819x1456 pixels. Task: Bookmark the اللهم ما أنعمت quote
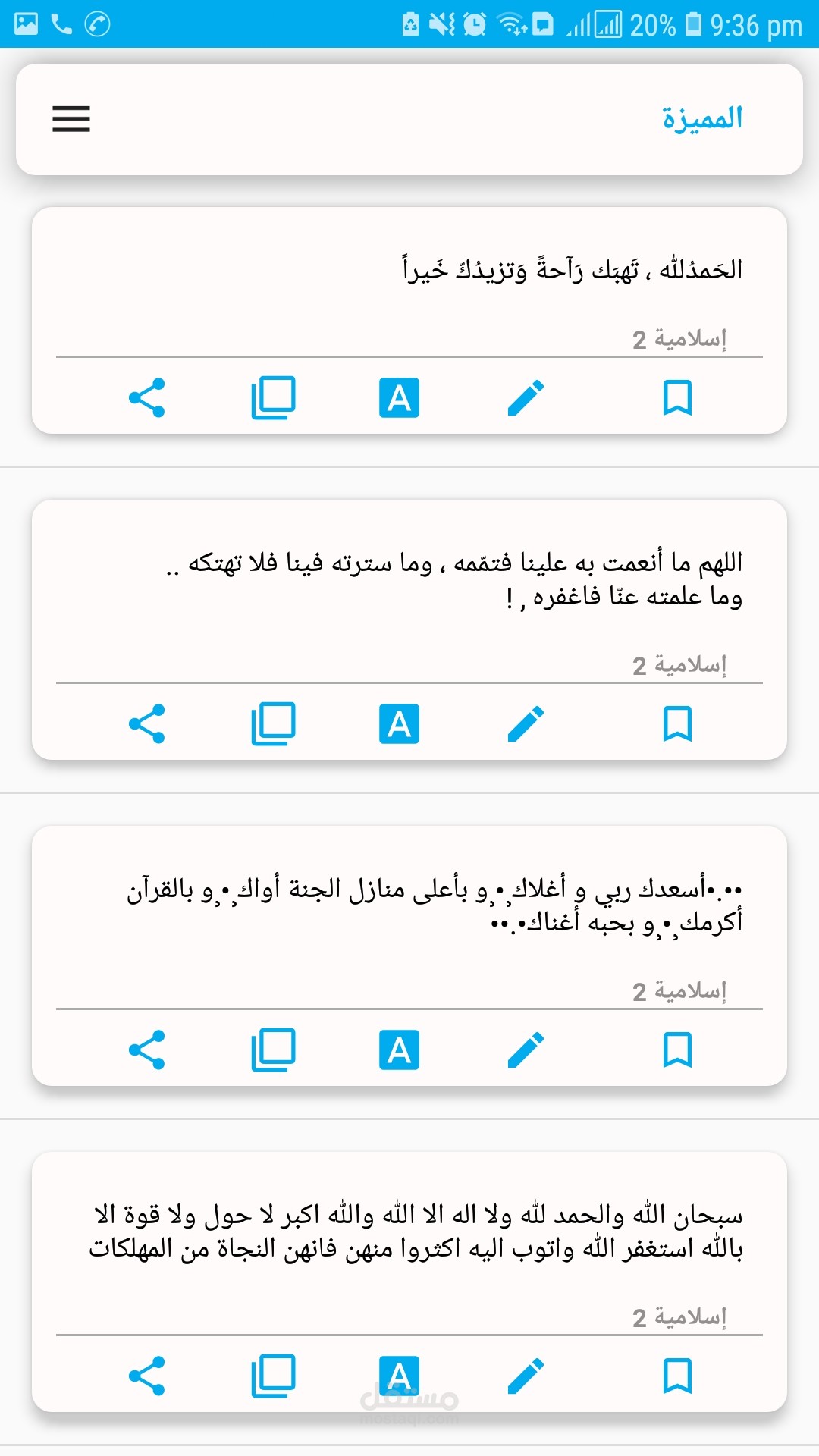point(677,724)
